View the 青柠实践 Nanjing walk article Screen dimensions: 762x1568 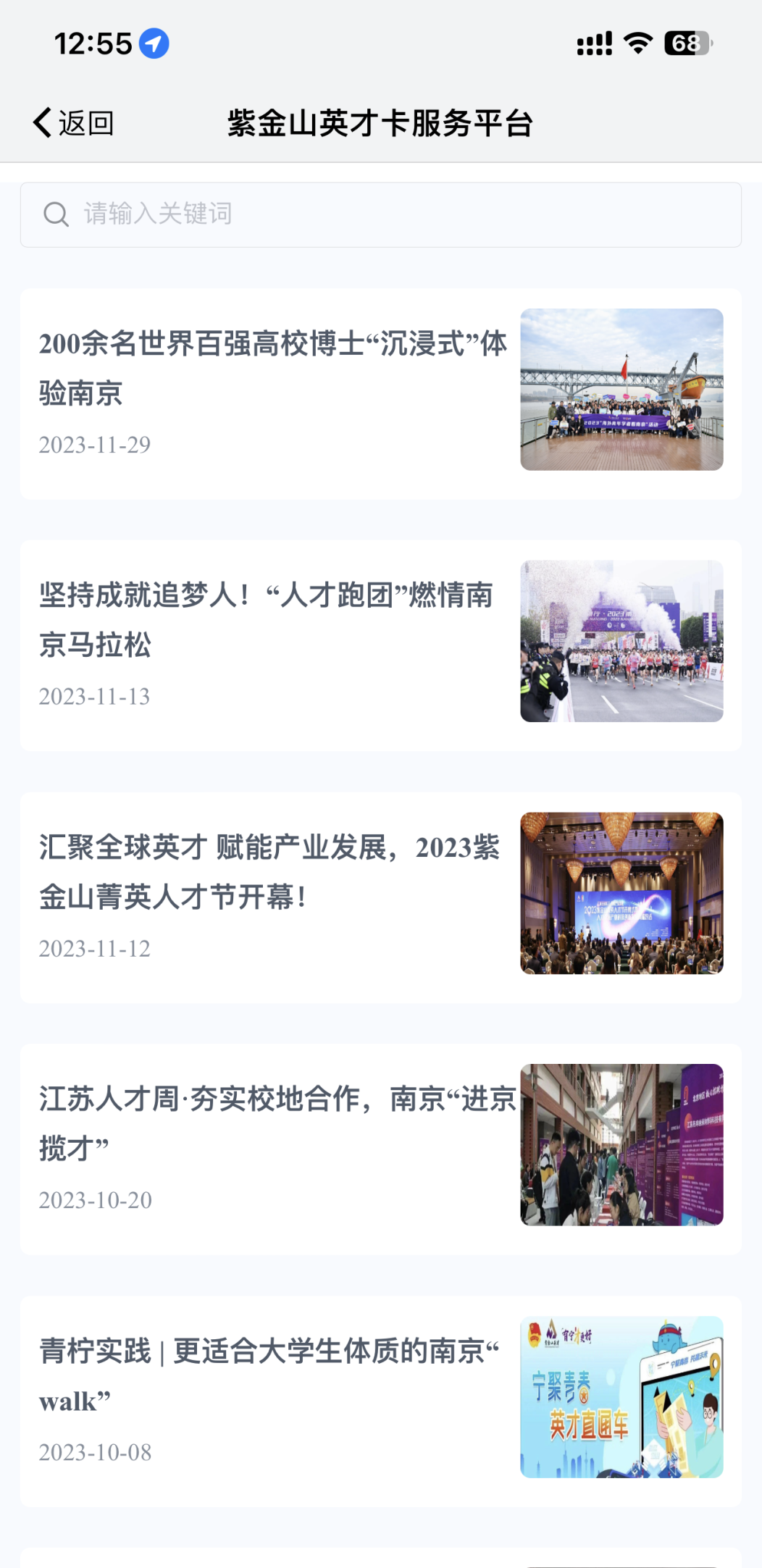click(x=269, y=1375)
